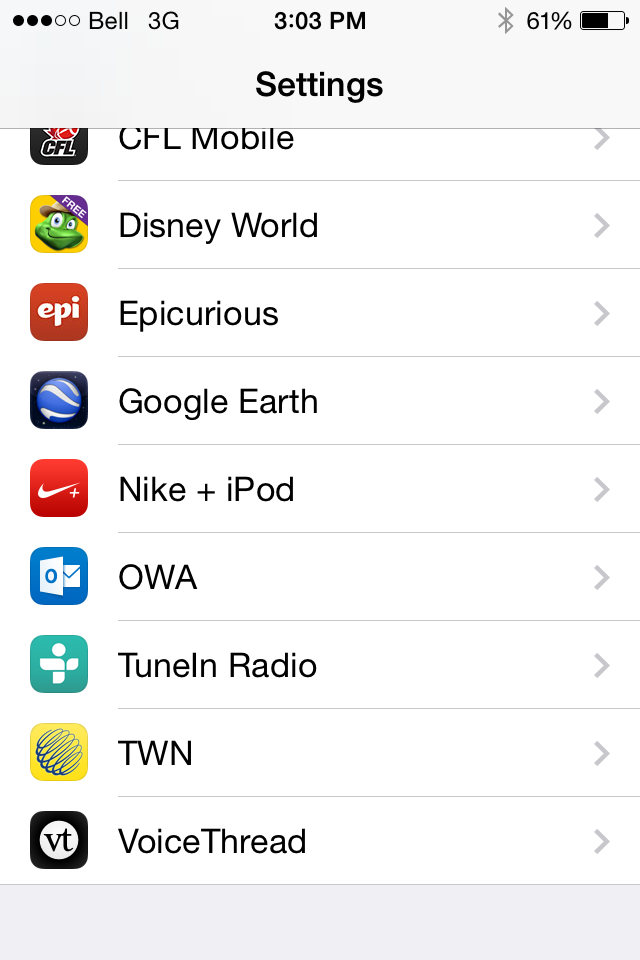Open the TWN settings row
The width and height of the screenshot is (640, 960).
(x=320, y=753)
